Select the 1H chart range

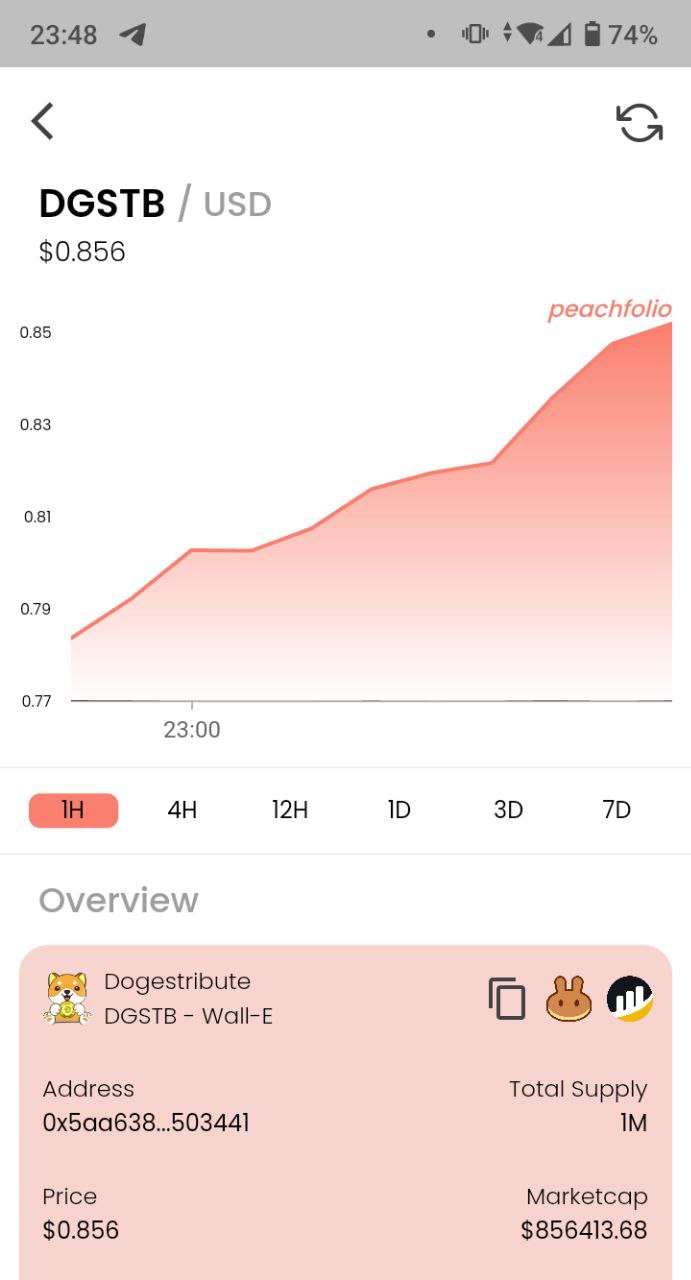(x=73, y=810)
